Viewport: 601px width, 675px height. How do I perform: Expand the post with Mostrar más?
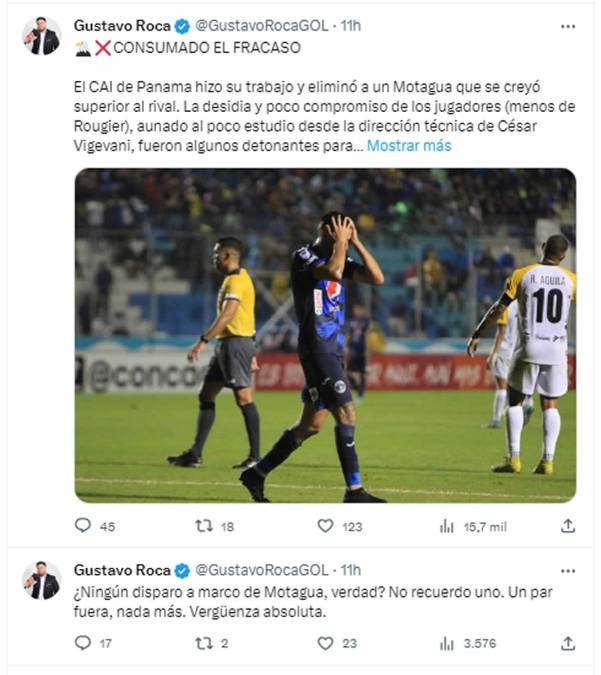[408, 146]
